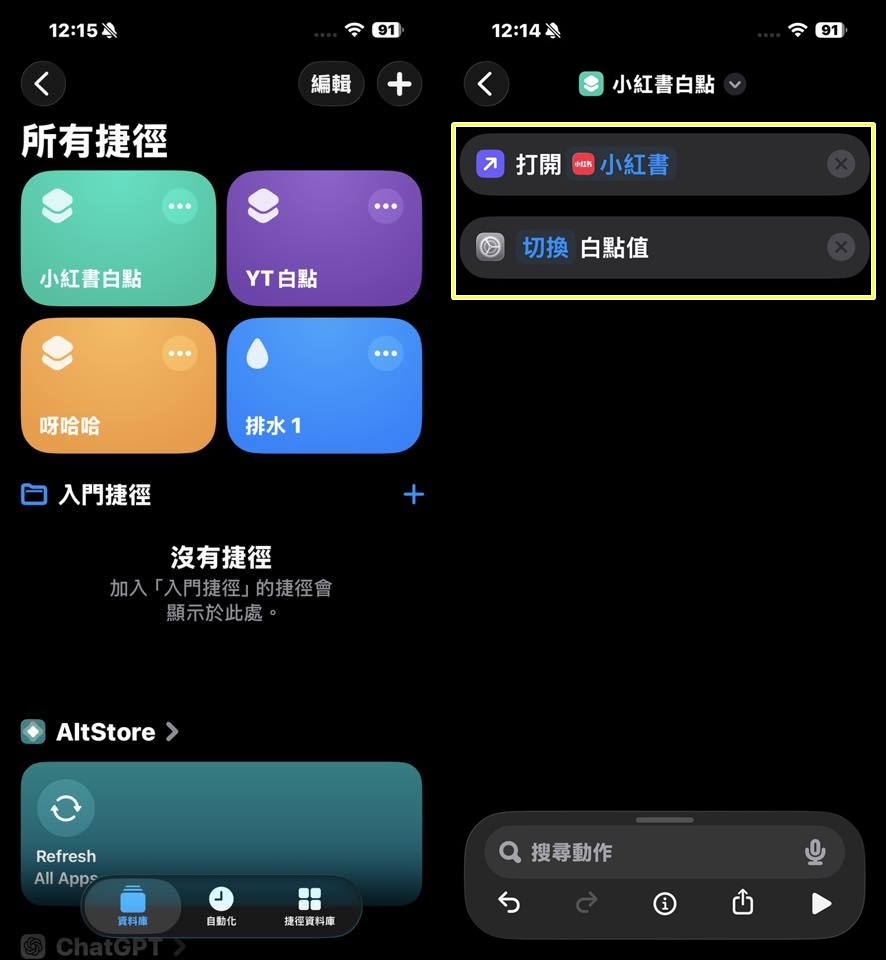Tap the 切換 operation parameter
The image size is (886, 960).
(545, 247)
